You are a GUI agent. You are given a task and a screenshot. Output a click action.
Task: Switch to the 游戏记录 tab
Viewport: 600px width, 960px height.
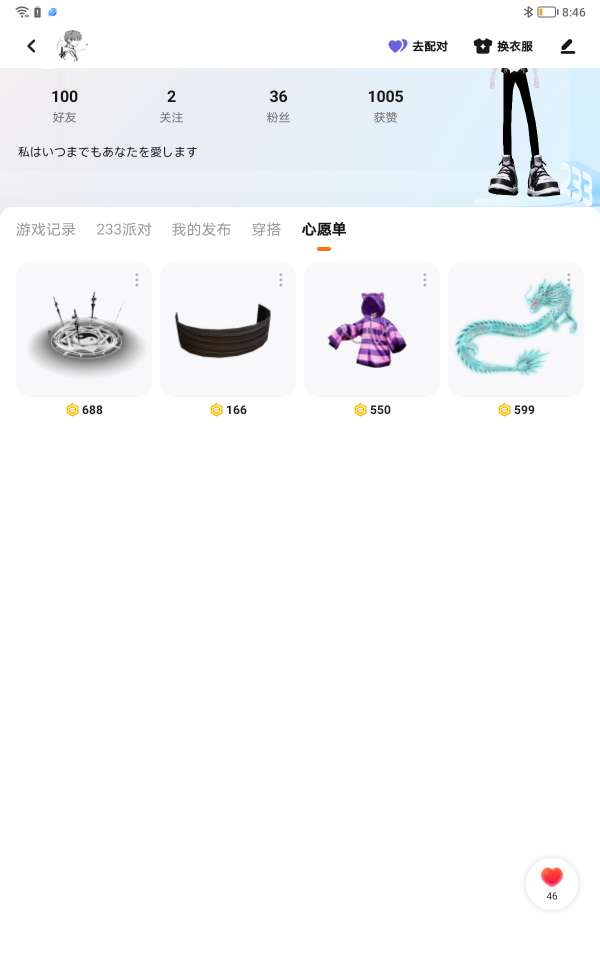coord(46,230)
